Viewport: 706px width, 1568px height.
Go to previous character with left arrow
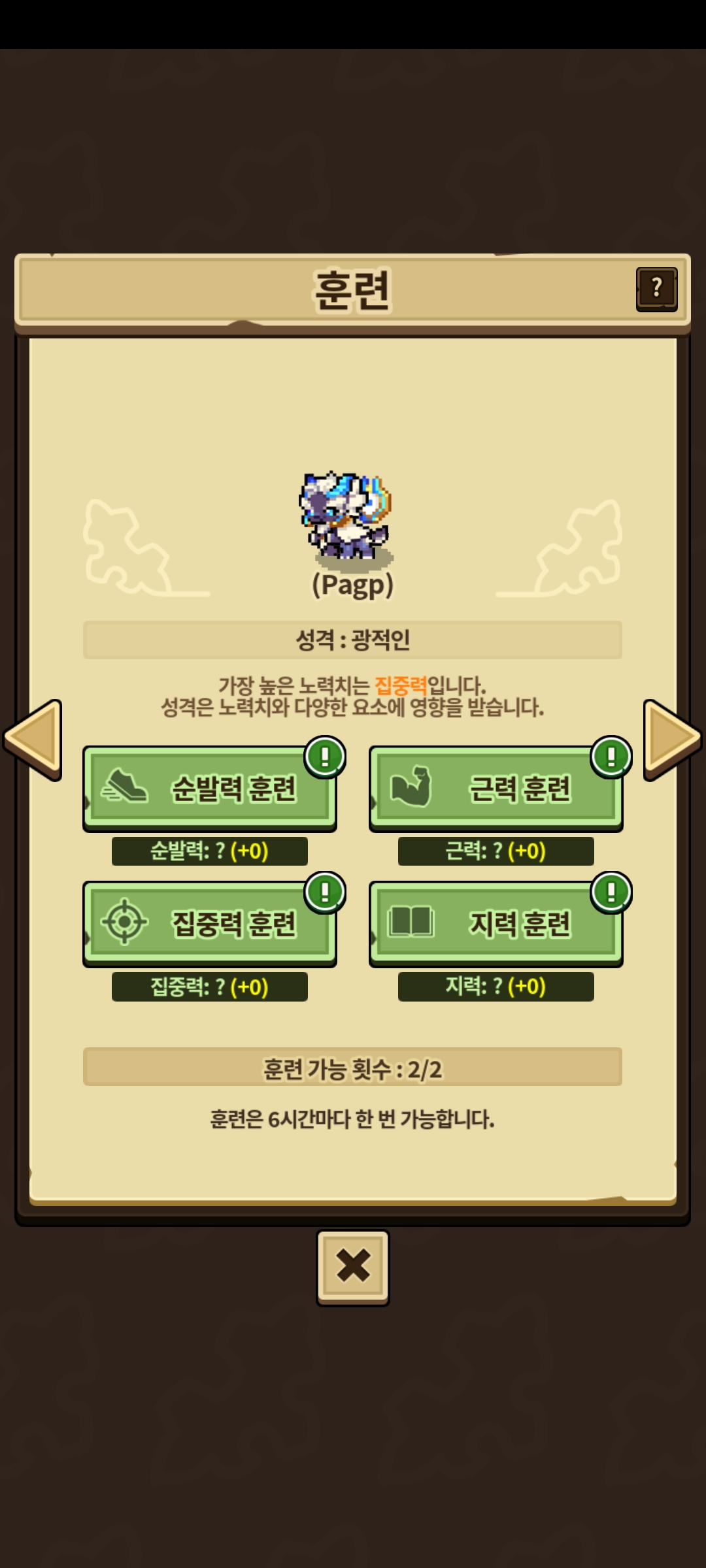34,739
